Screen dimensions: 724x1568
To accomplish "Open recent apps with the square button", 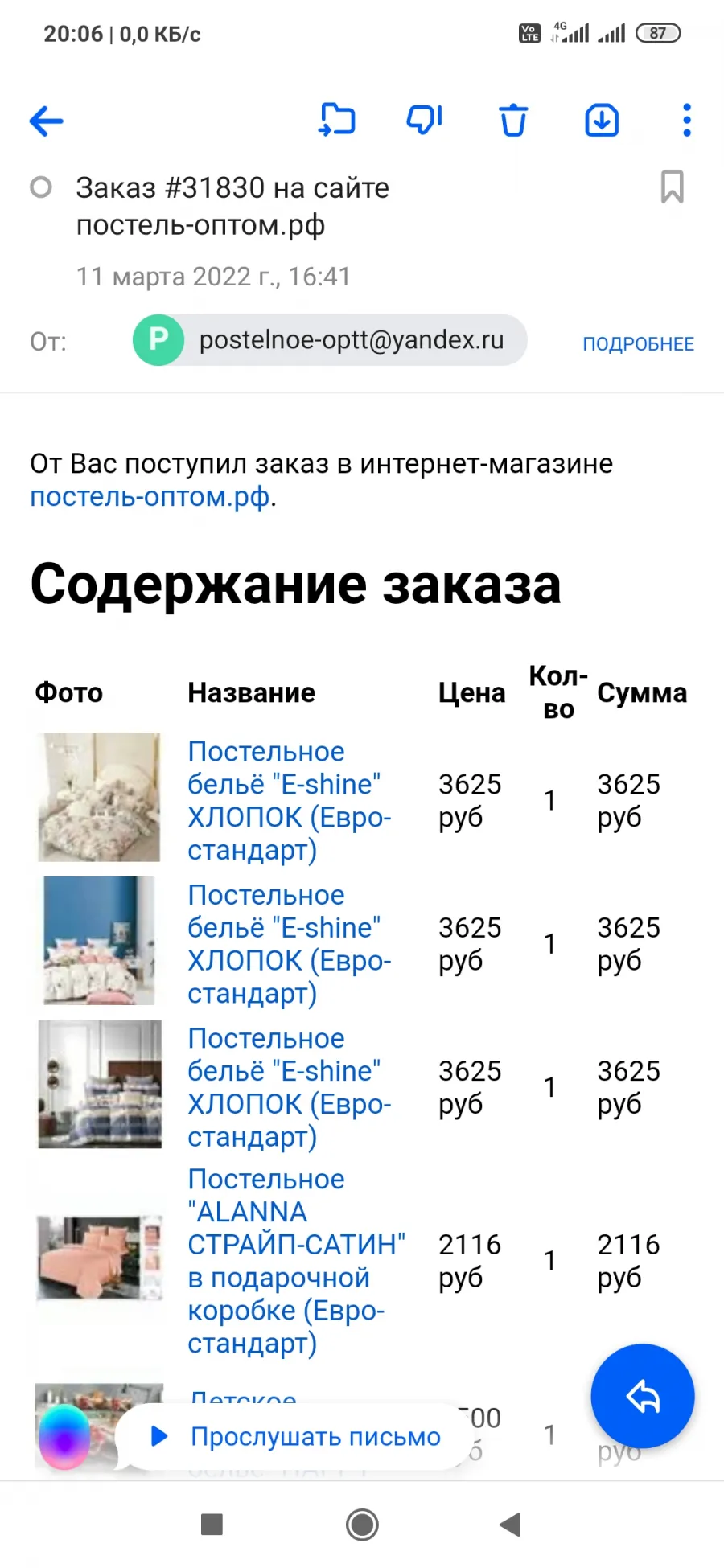I will point(212,1525).
